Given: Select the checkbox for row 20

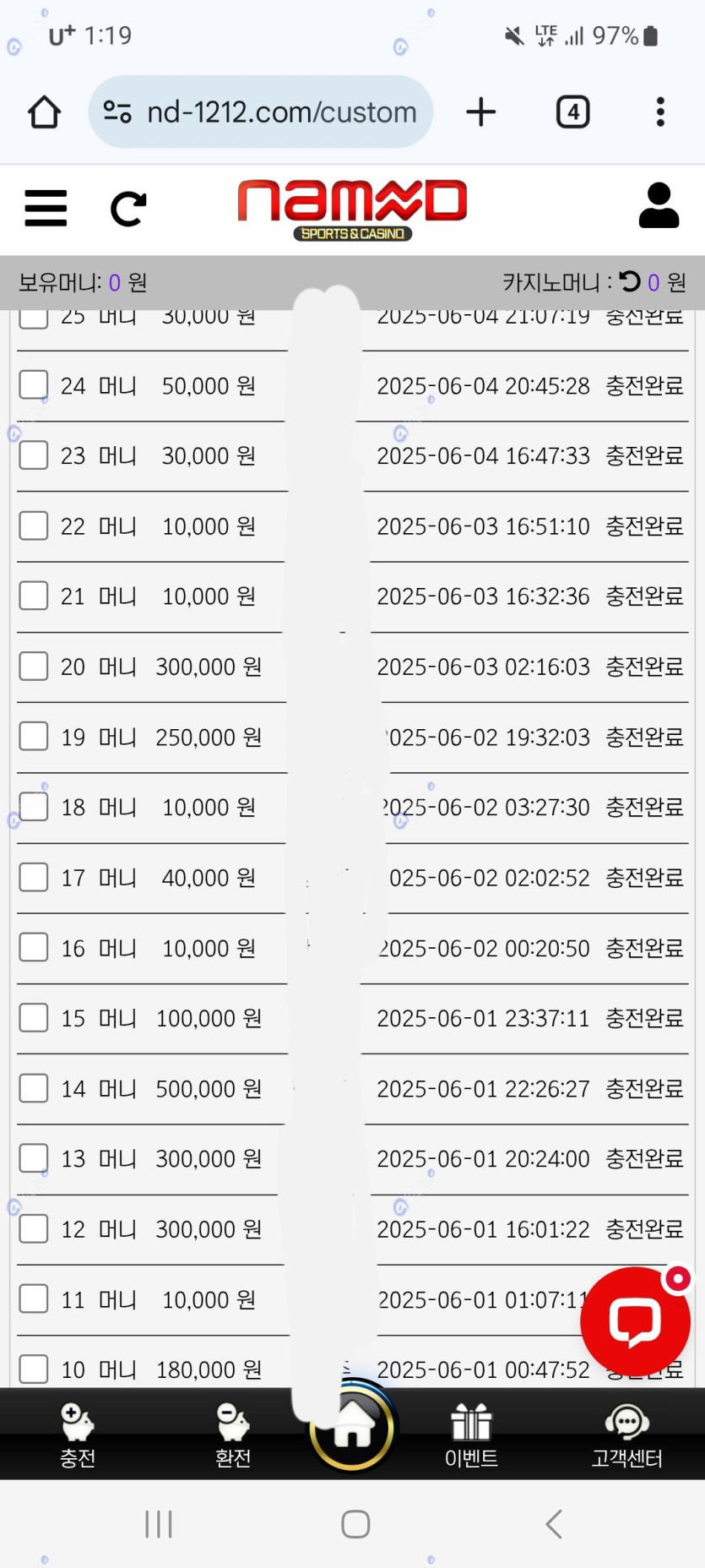Looking at the screenshot, I should (34, 666).
